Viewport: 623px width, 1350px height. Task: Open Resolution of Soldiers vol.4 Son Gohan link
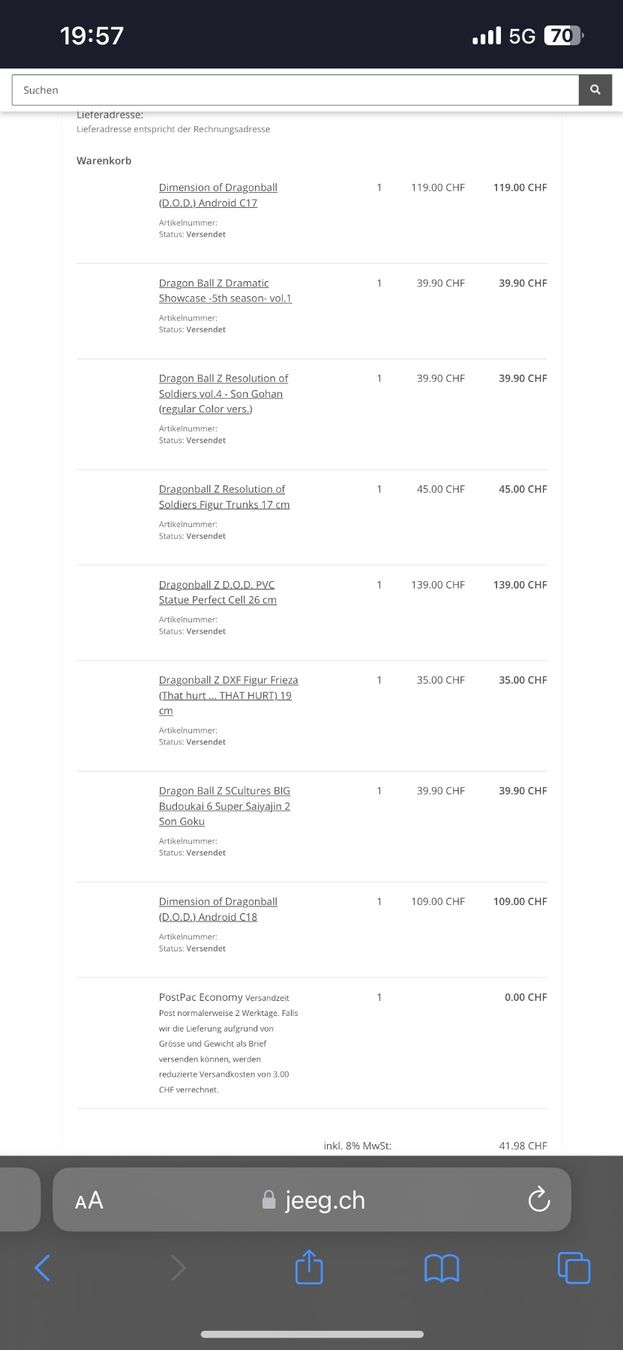coord(223,393)
